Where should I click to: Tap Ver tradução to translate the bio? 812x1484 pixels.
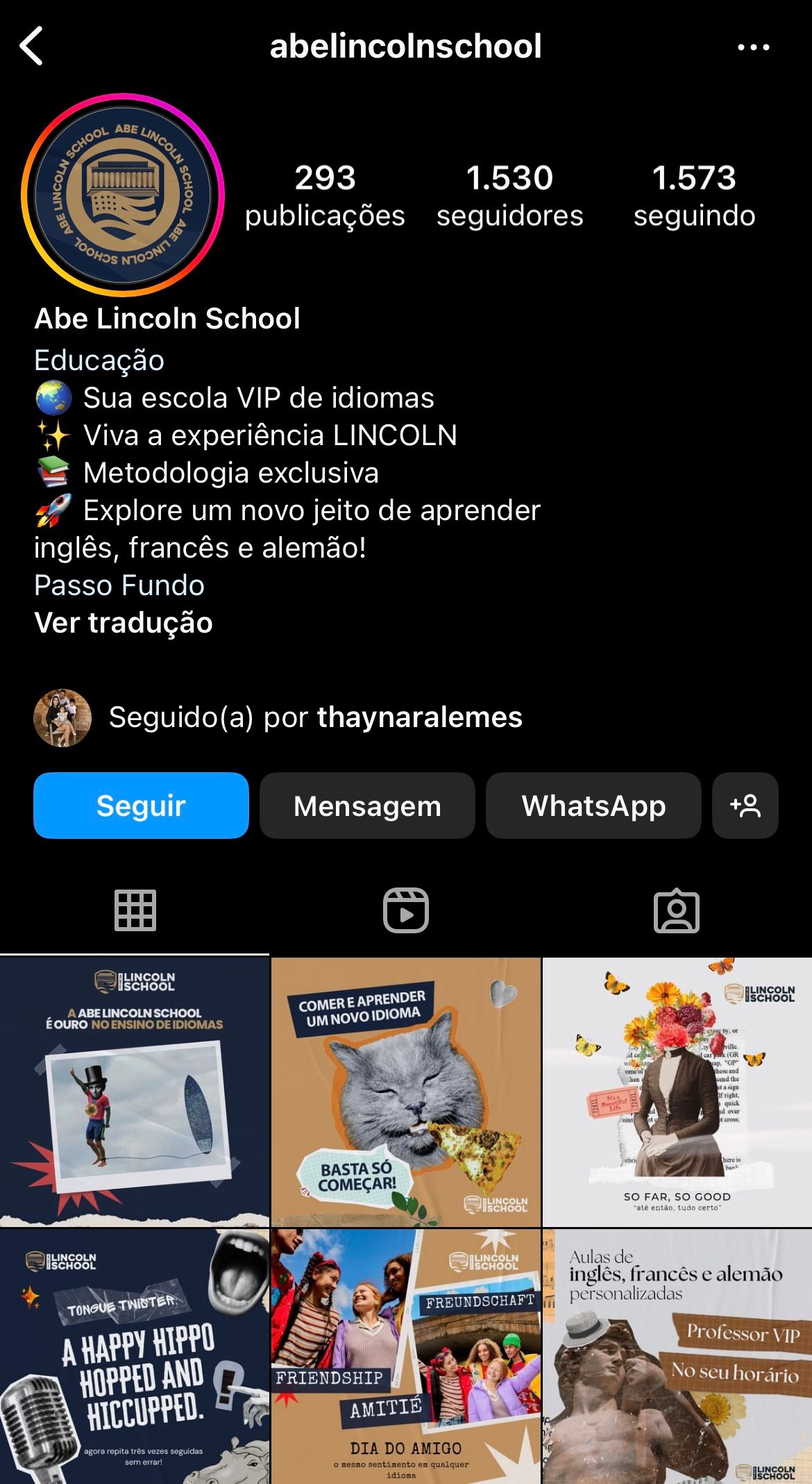tap(124, 623)
